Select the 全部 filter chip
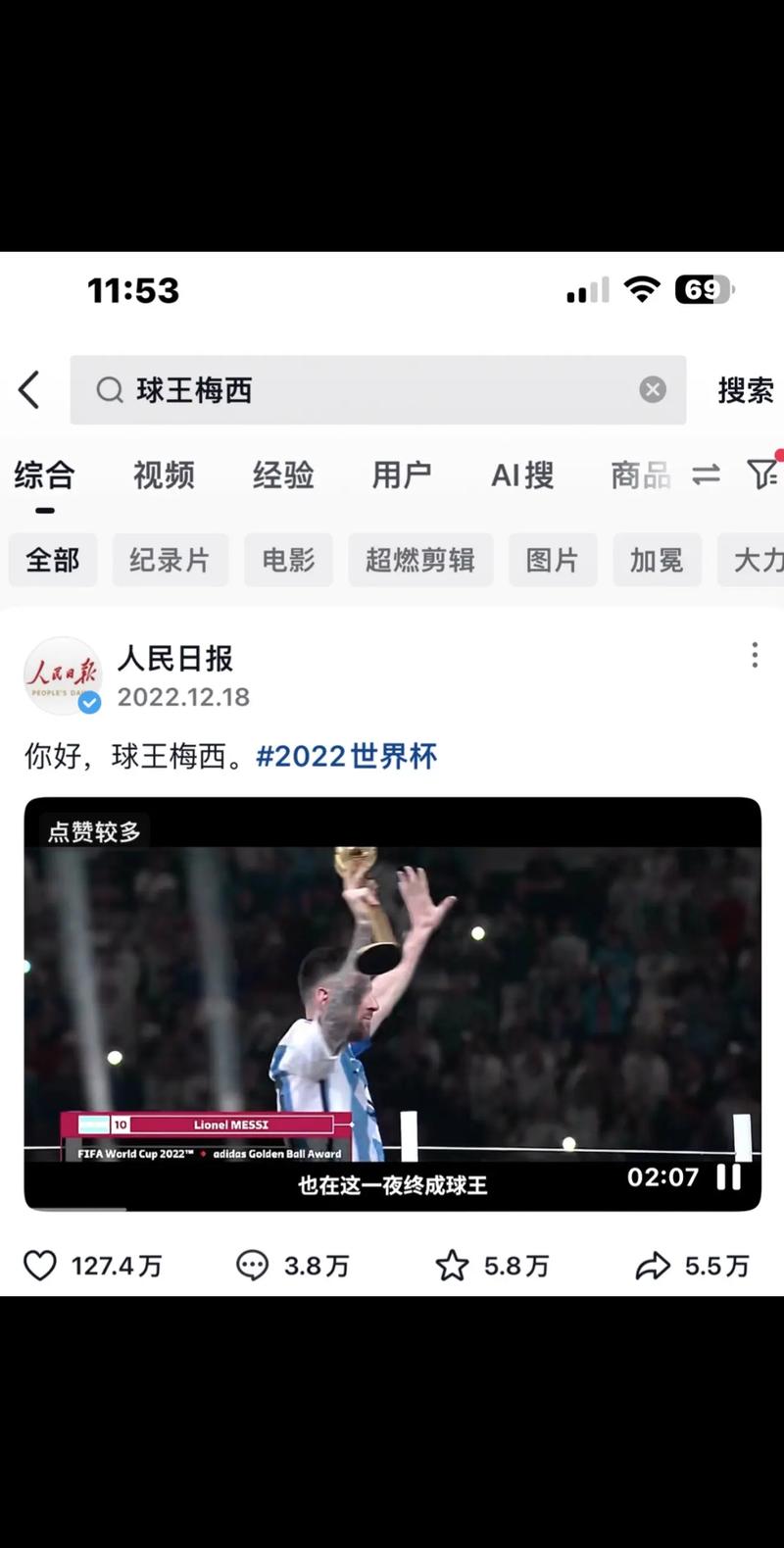This screenshot has width=784, height=1548. pyautogui.click(x=52, y=559)
